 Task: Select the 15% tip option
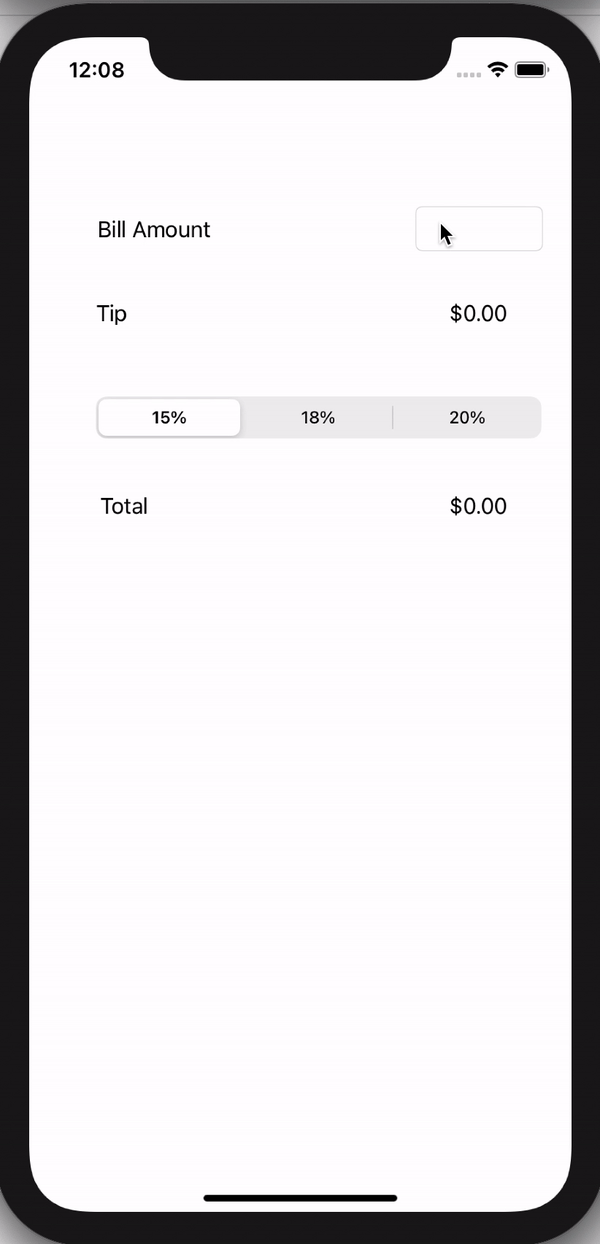tap(169, 417)
